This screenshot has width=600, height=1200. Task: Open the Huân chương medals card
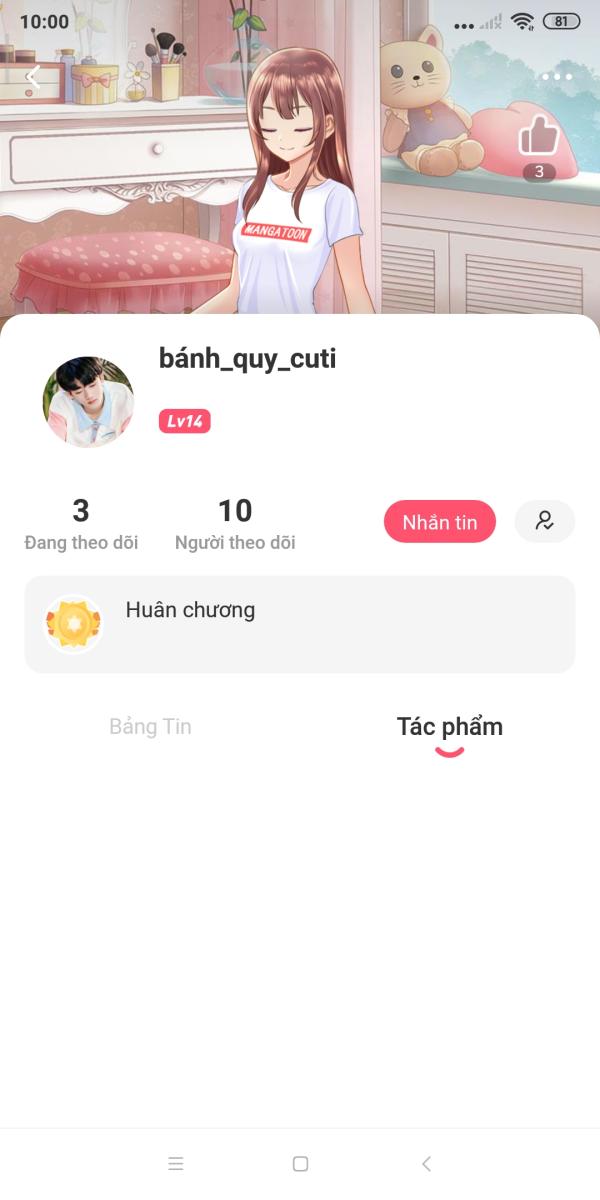click(300, 624)
